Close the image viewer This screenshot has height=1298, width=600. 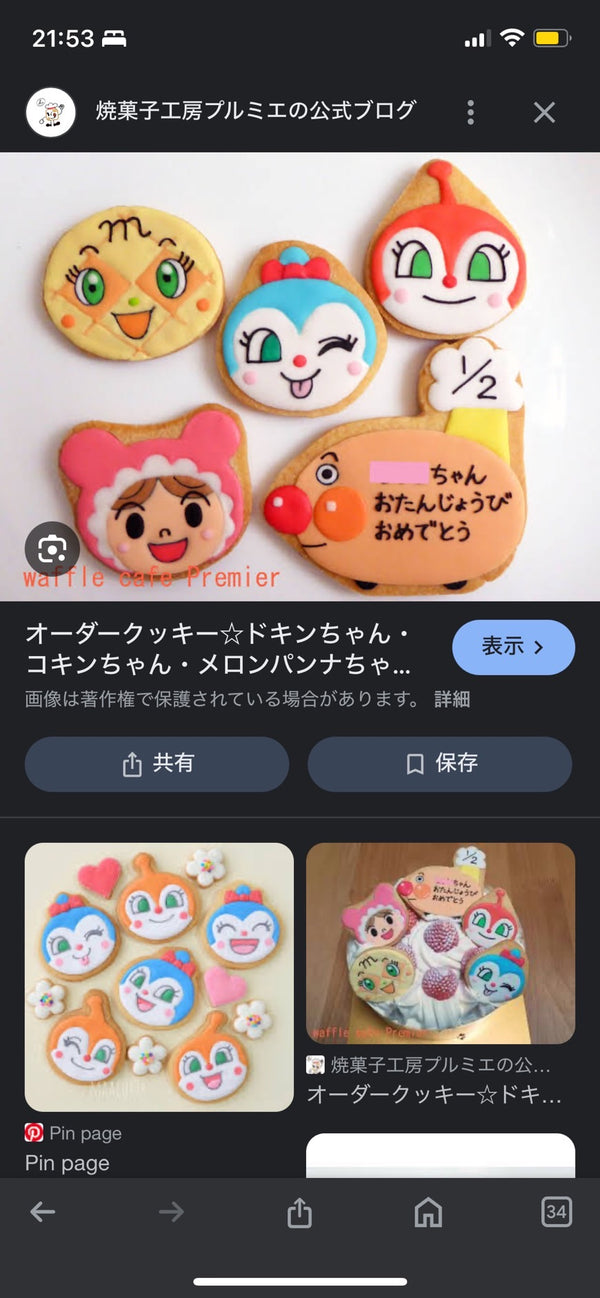(x=544, y=112)
